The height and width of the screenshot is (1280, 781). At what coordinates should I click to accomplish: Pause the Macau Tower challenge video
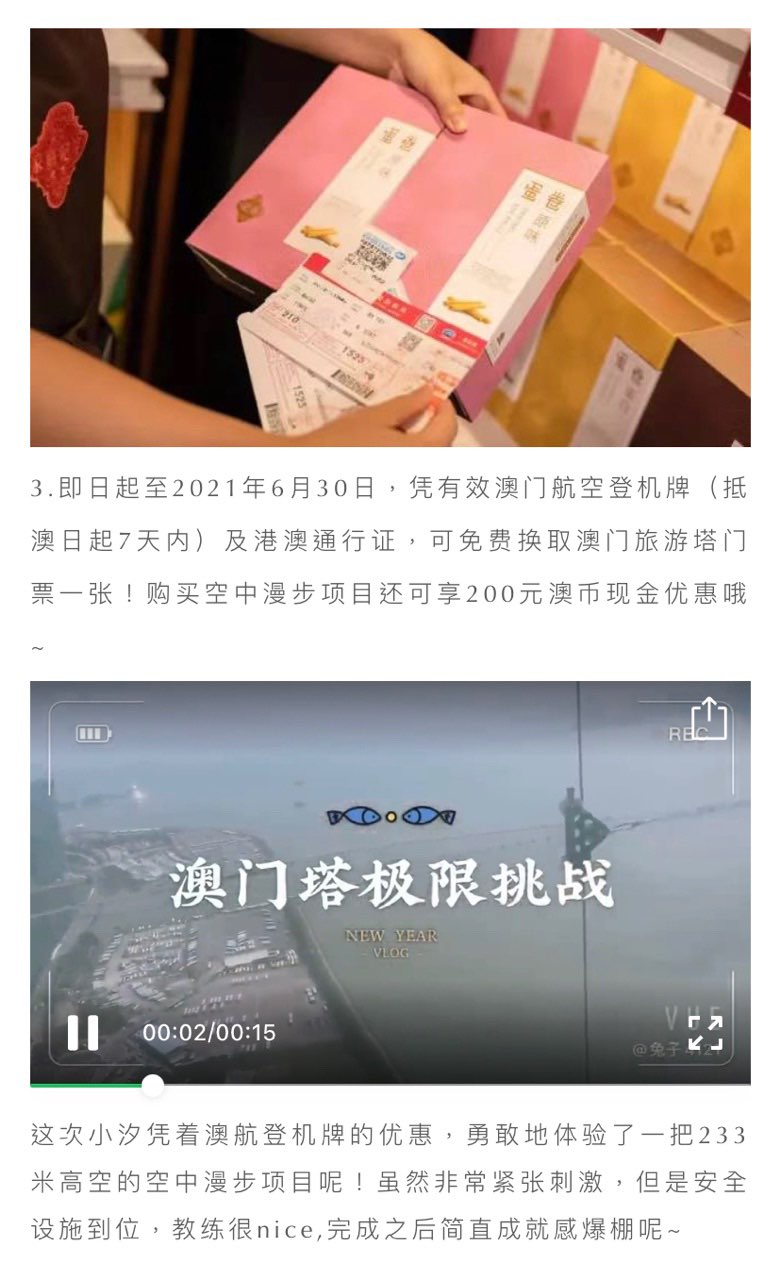click(83, 1032)
